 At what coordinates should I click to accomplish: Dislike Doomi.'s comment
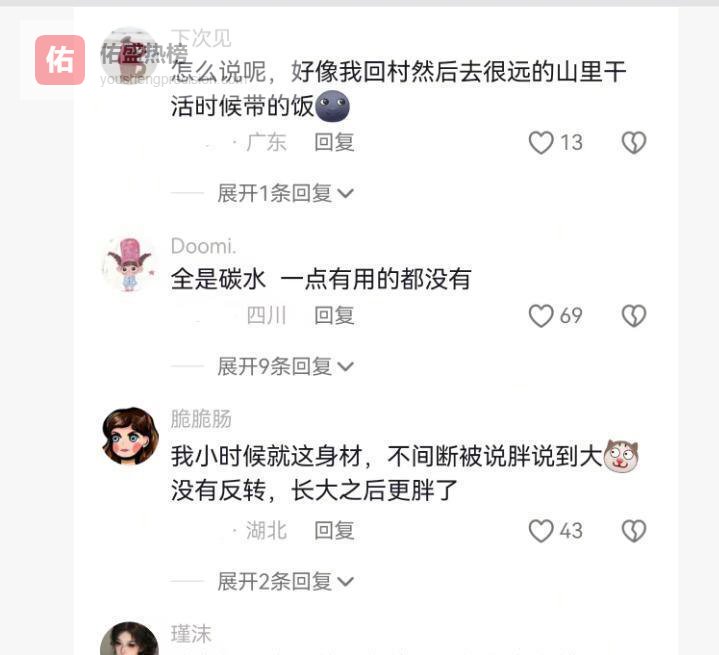pos(634,316)
